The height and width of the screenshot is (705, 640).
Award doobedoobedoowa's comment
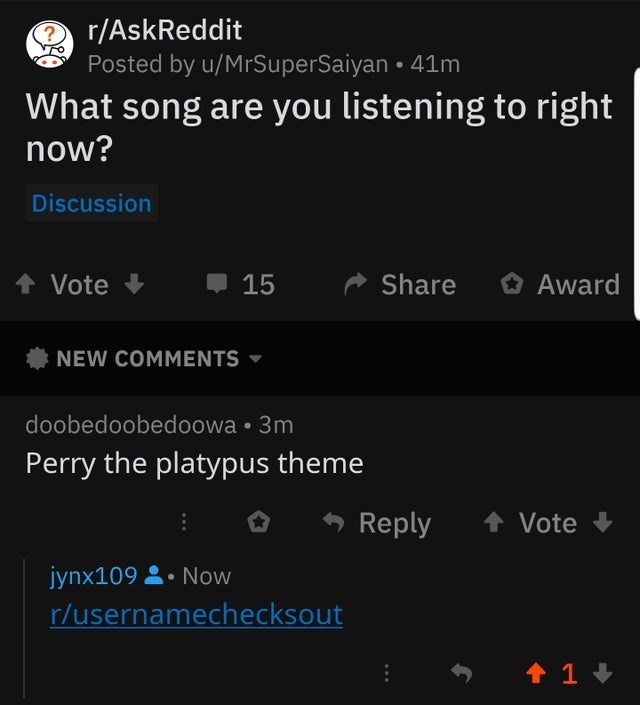tap(258, 522)
